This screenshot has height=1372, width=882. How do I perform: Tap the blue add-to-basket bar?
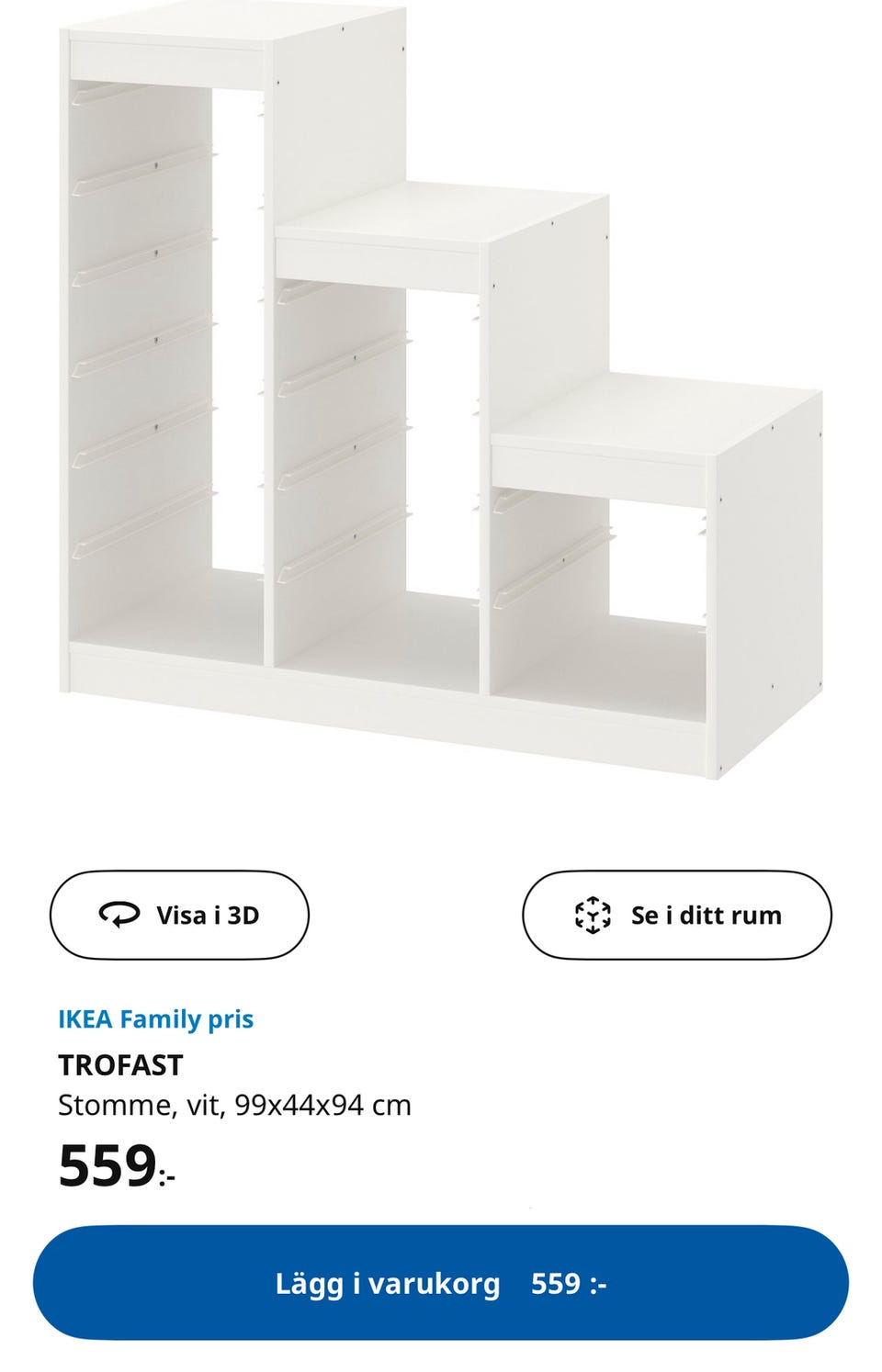tap(441, 1285)
